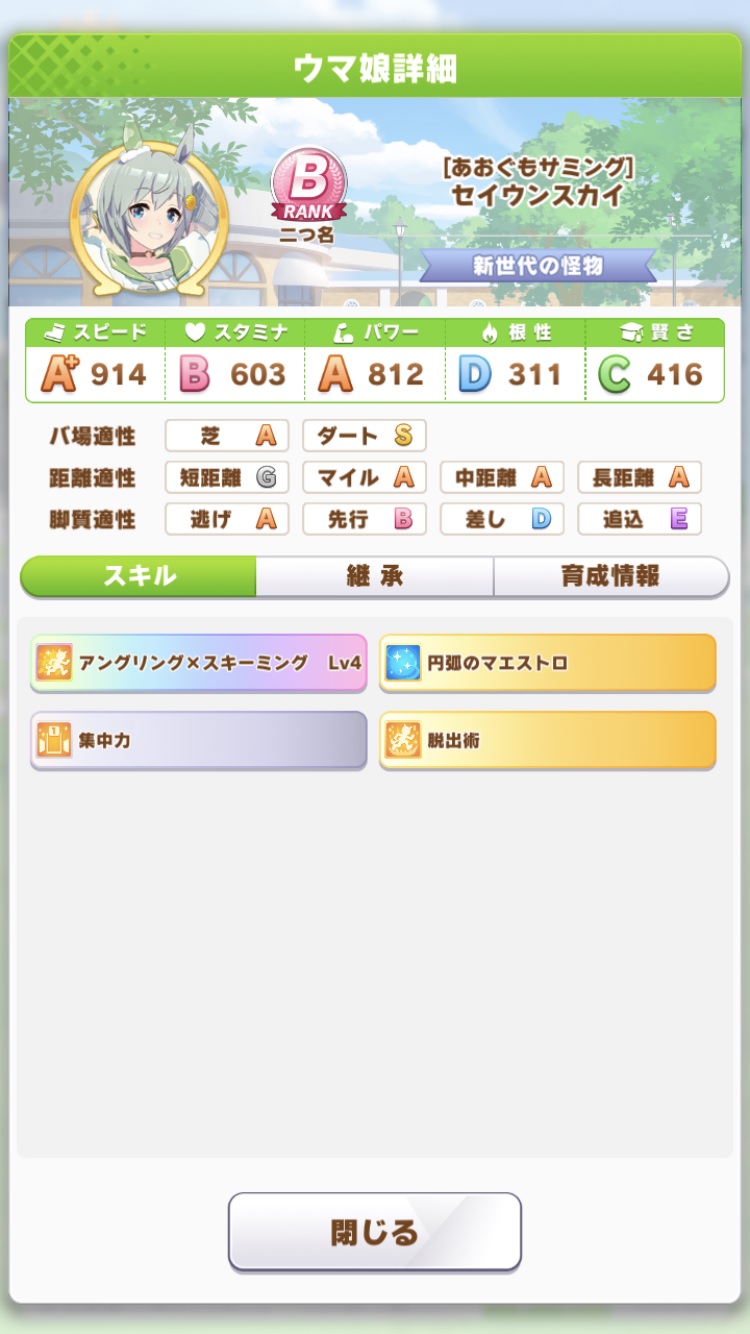Open the 育成情報 tab
This screenshot has width=750, height=1334.
(x=610, y=576)
